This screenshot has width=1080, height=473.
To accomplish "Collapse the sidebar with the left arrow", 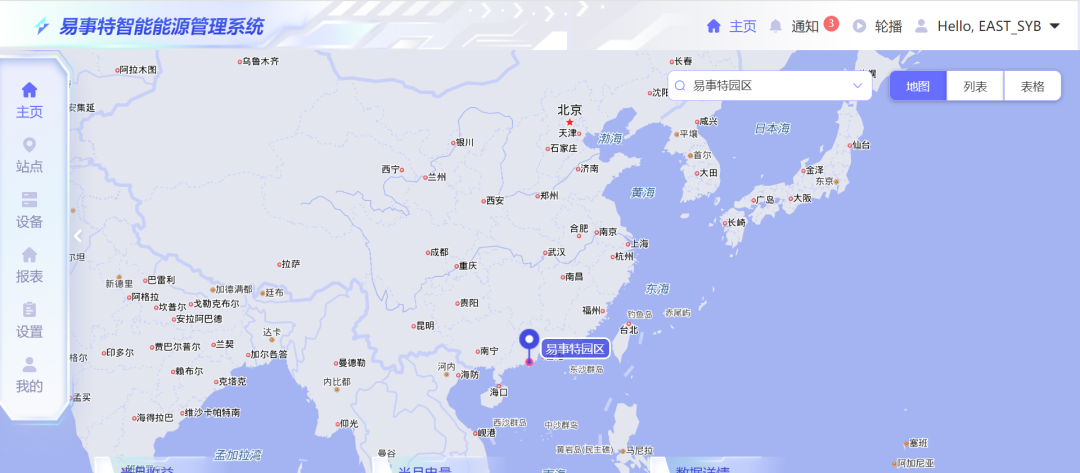I will (x=78, y=236).
